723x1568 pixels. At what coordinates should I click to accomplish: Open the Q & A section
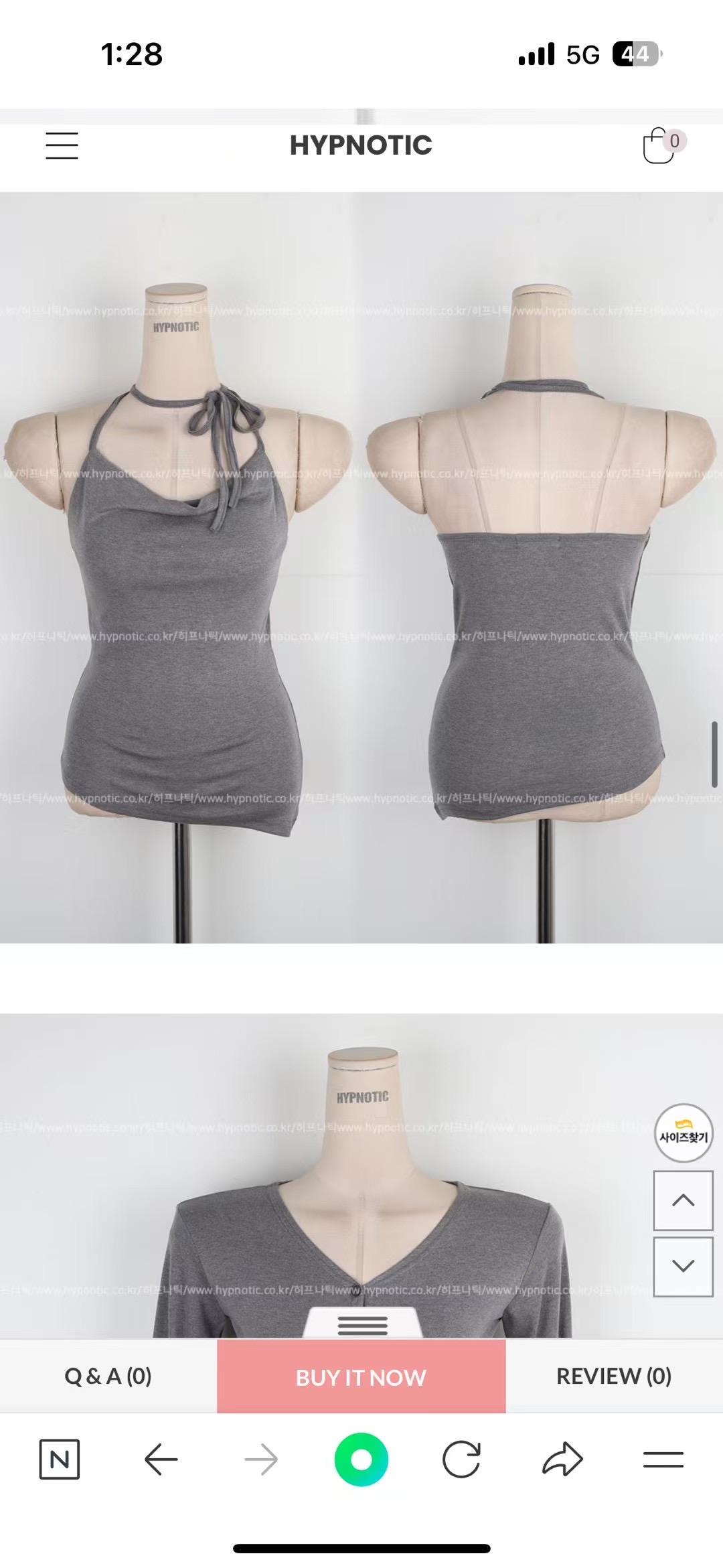coord(108,1376)
